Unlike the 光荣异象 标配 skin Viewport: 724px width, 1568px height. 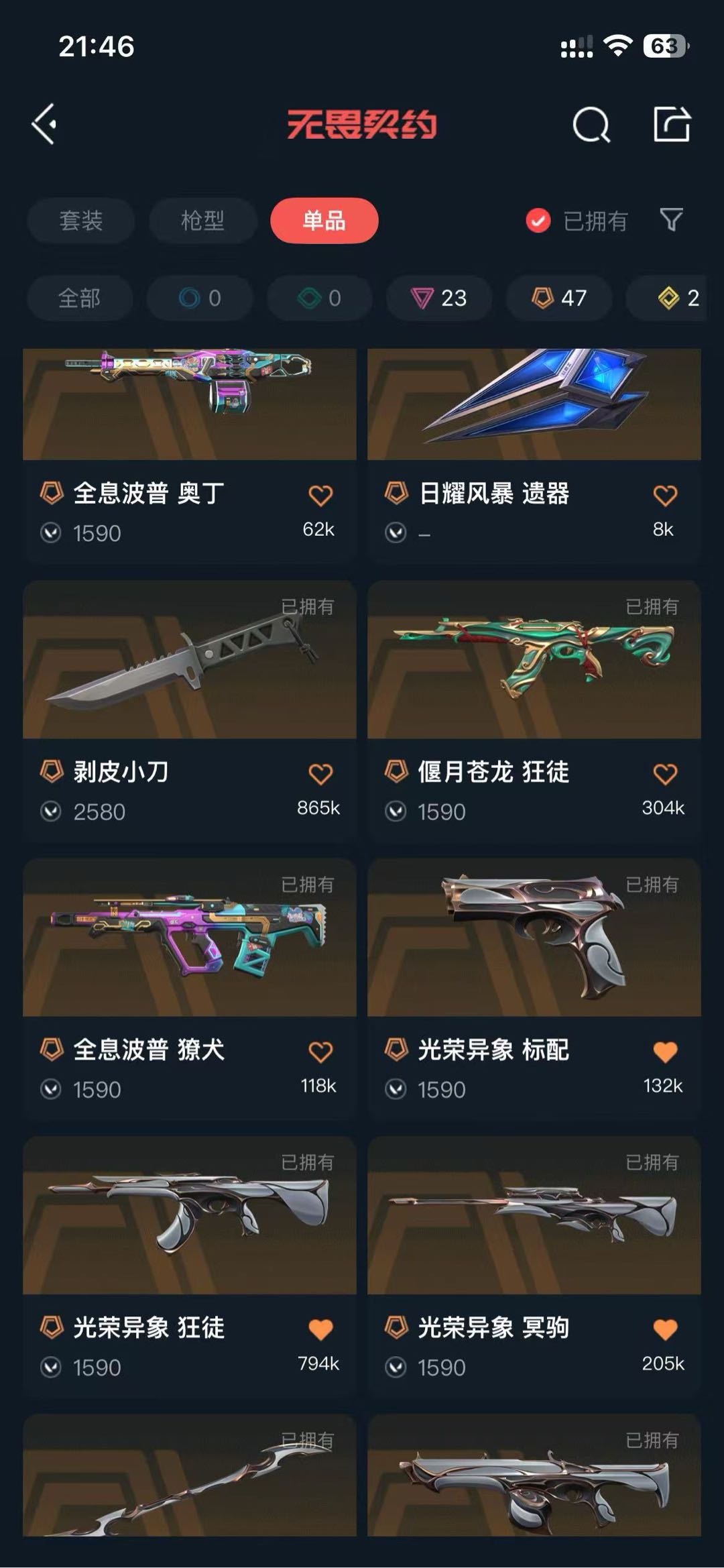(x=665, y=1052)
